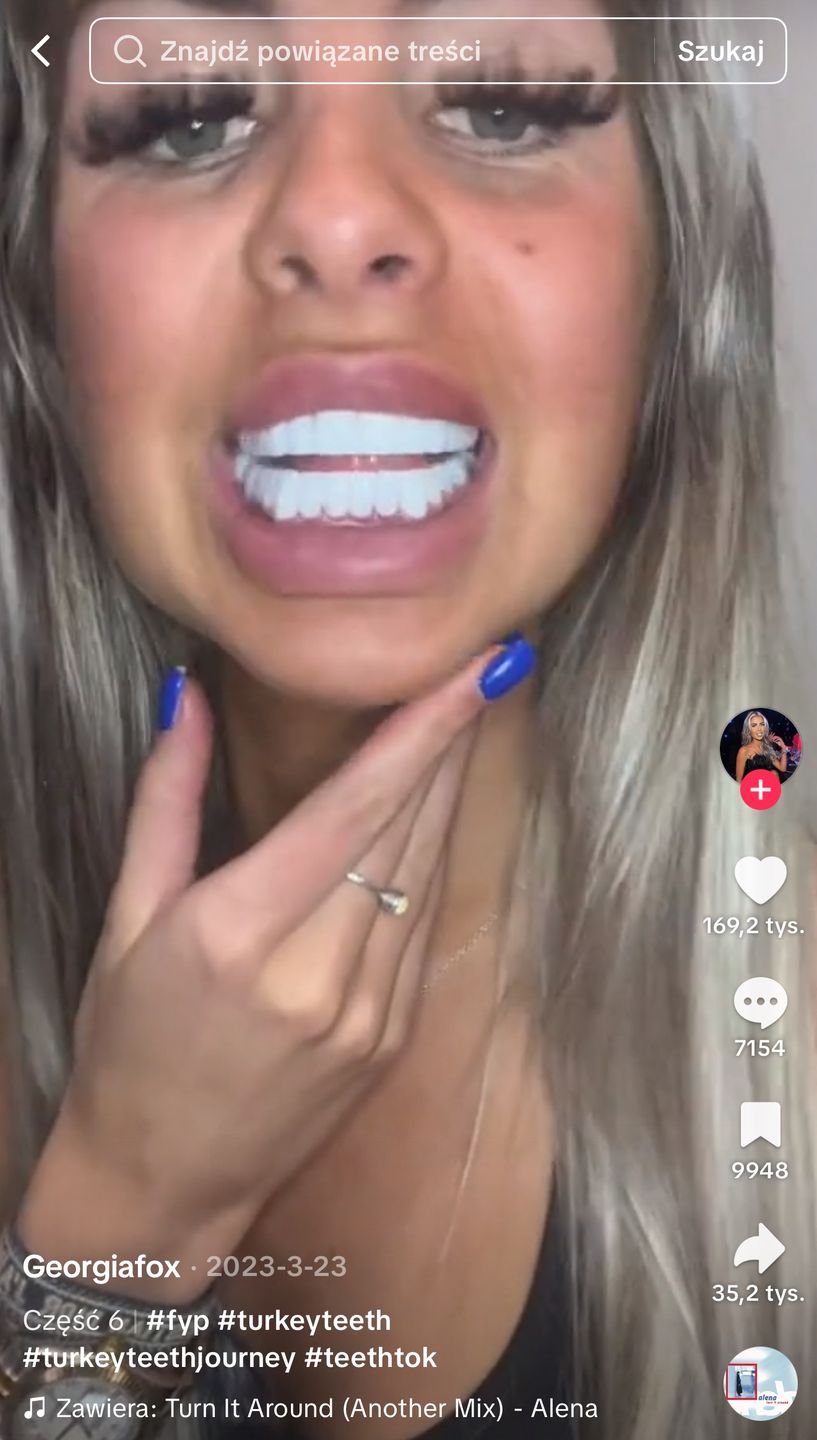This screenshot has height=1440, width=817.
Task: Save this video with the bookmark icon
Action: [x=760, y=1126]
